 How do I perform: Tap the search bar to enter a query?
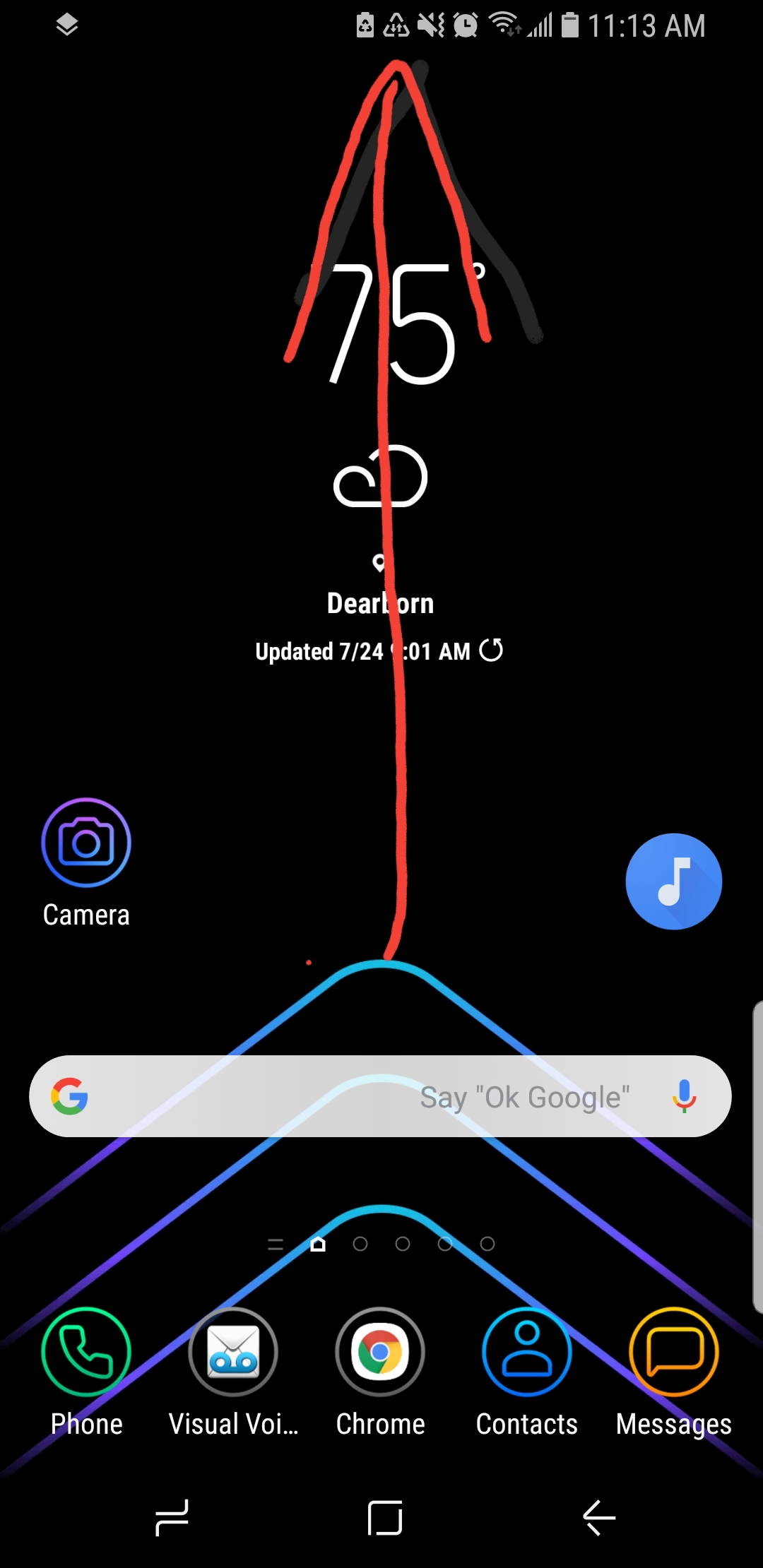[381, 1096]
